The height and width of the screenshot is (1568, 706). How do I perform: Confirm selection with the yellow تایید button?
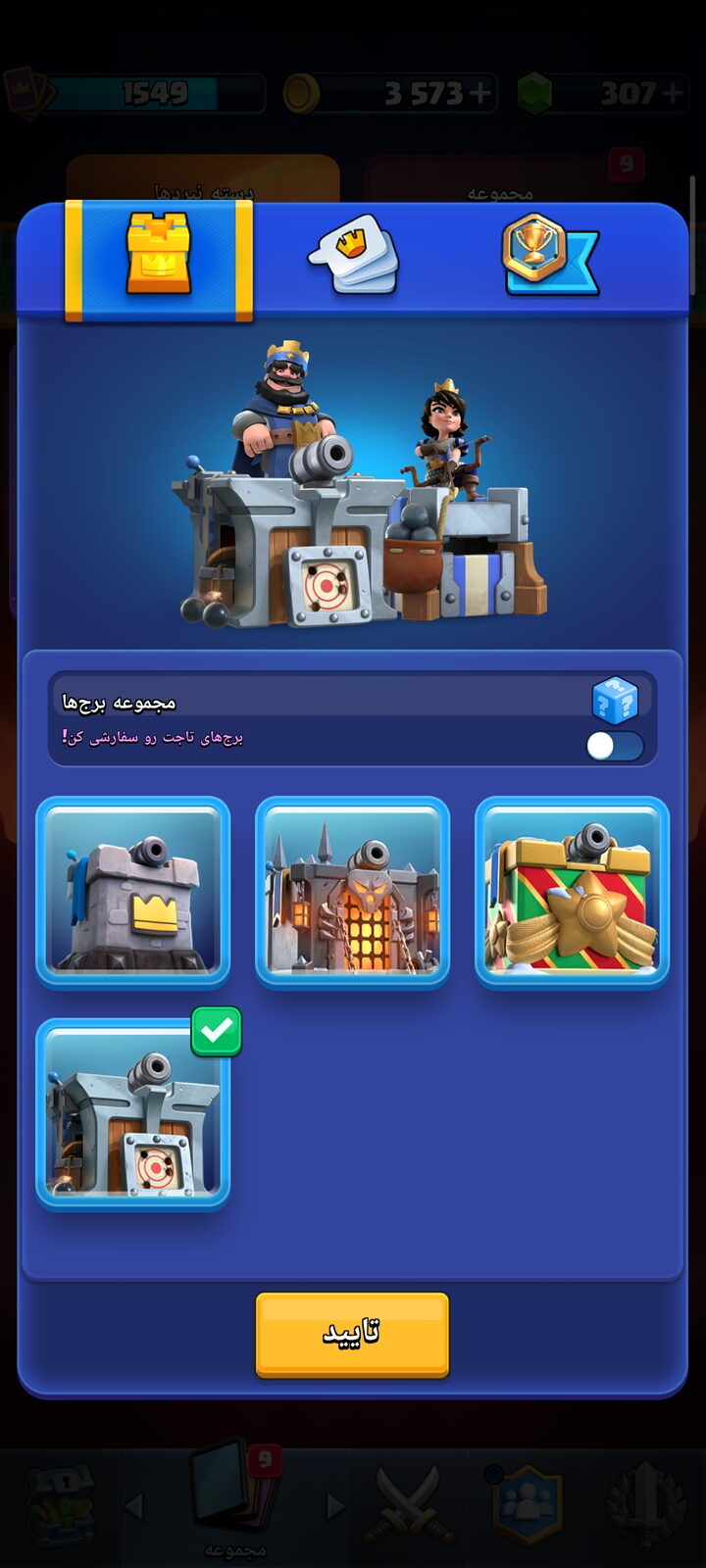pos(352,1335)
